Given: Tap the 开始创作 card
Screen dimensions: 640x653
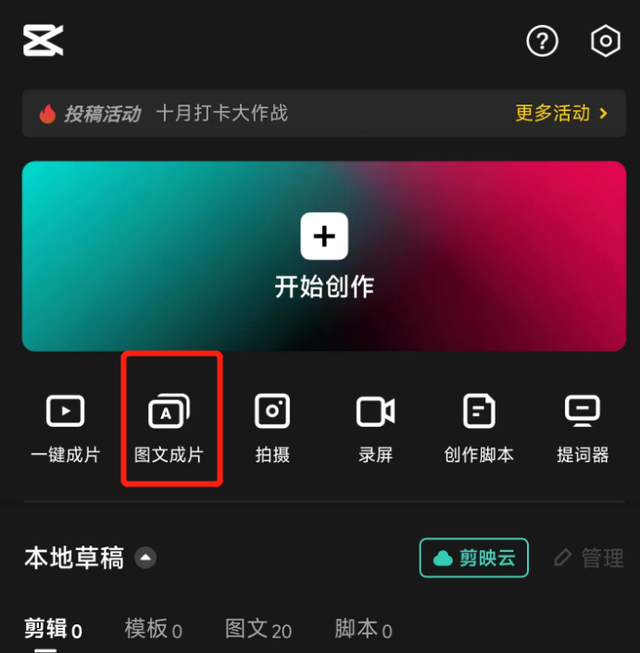Looking at the screenshot, I should 324,256.
